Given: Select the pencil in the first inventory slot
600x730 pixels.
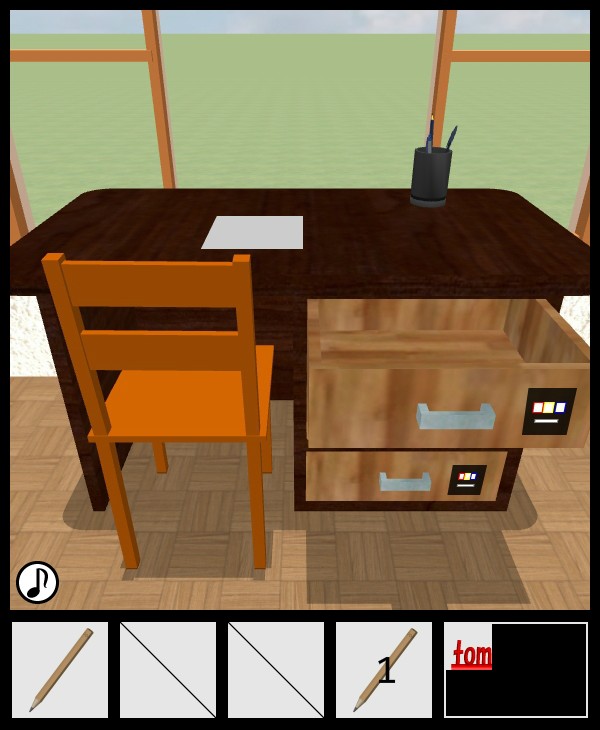Looking at the screenshot, I should point(60,670).
